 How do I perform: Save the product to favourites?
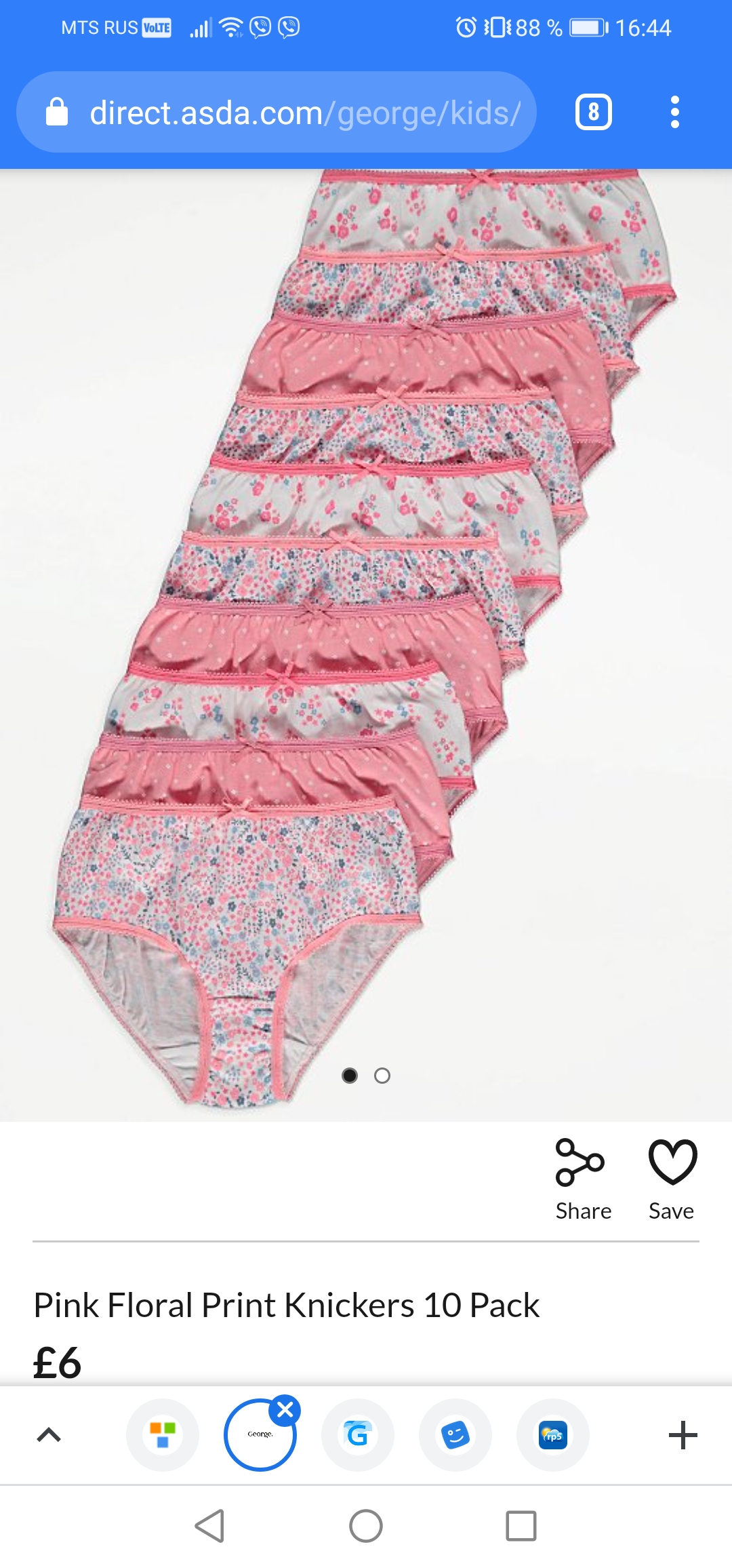(x=672, y=1180)
